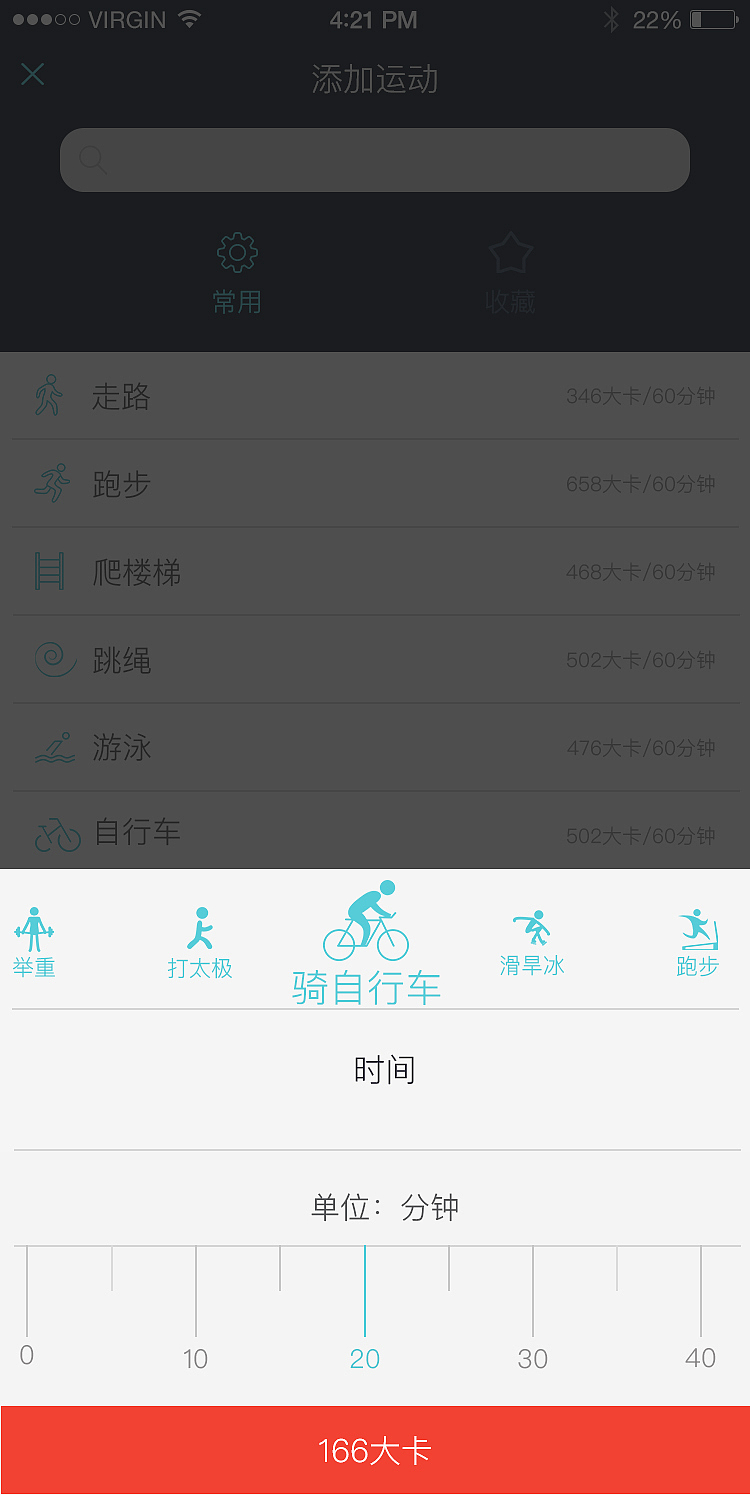Dismiss the screen with the X button
The image size is (750, 1495).
(x=33, y=74)
